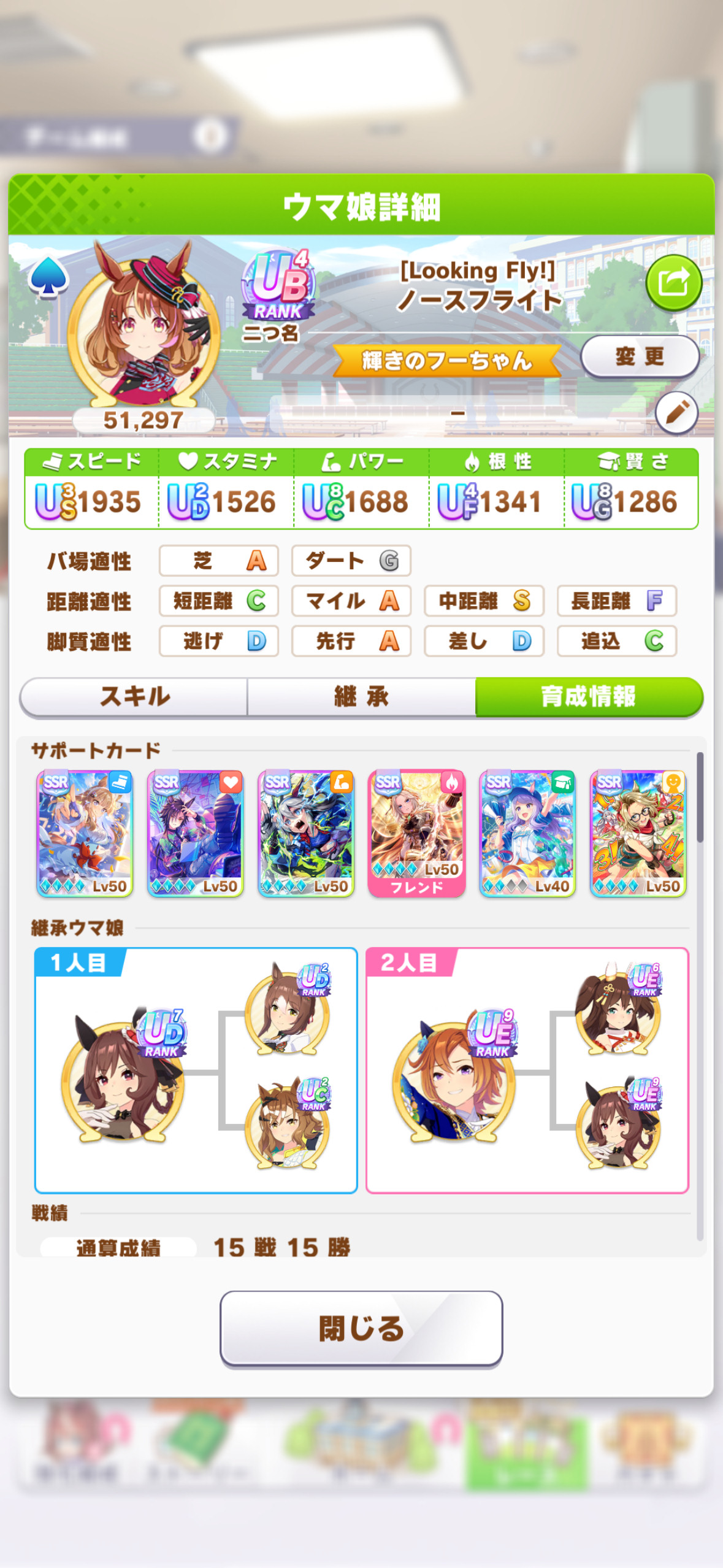Open the Lv40 wisdom support card

point(527,834)
